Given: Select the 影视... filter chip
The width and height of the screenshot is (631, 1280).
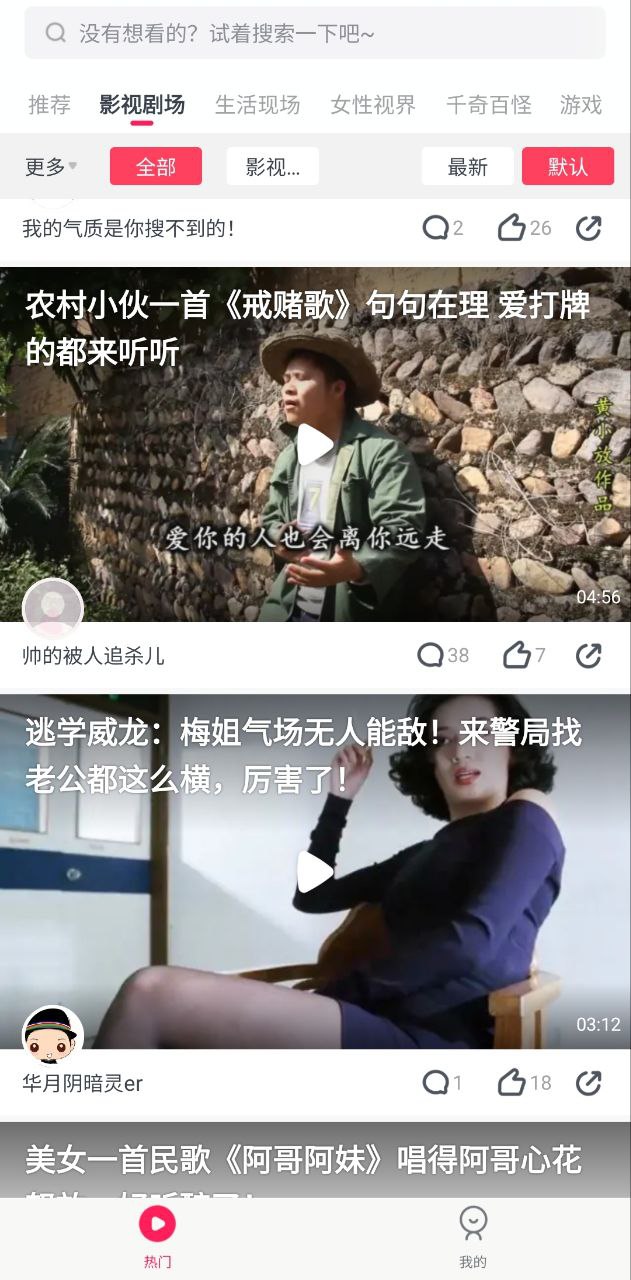Looking at the screenshot, I should pos(272,167).
